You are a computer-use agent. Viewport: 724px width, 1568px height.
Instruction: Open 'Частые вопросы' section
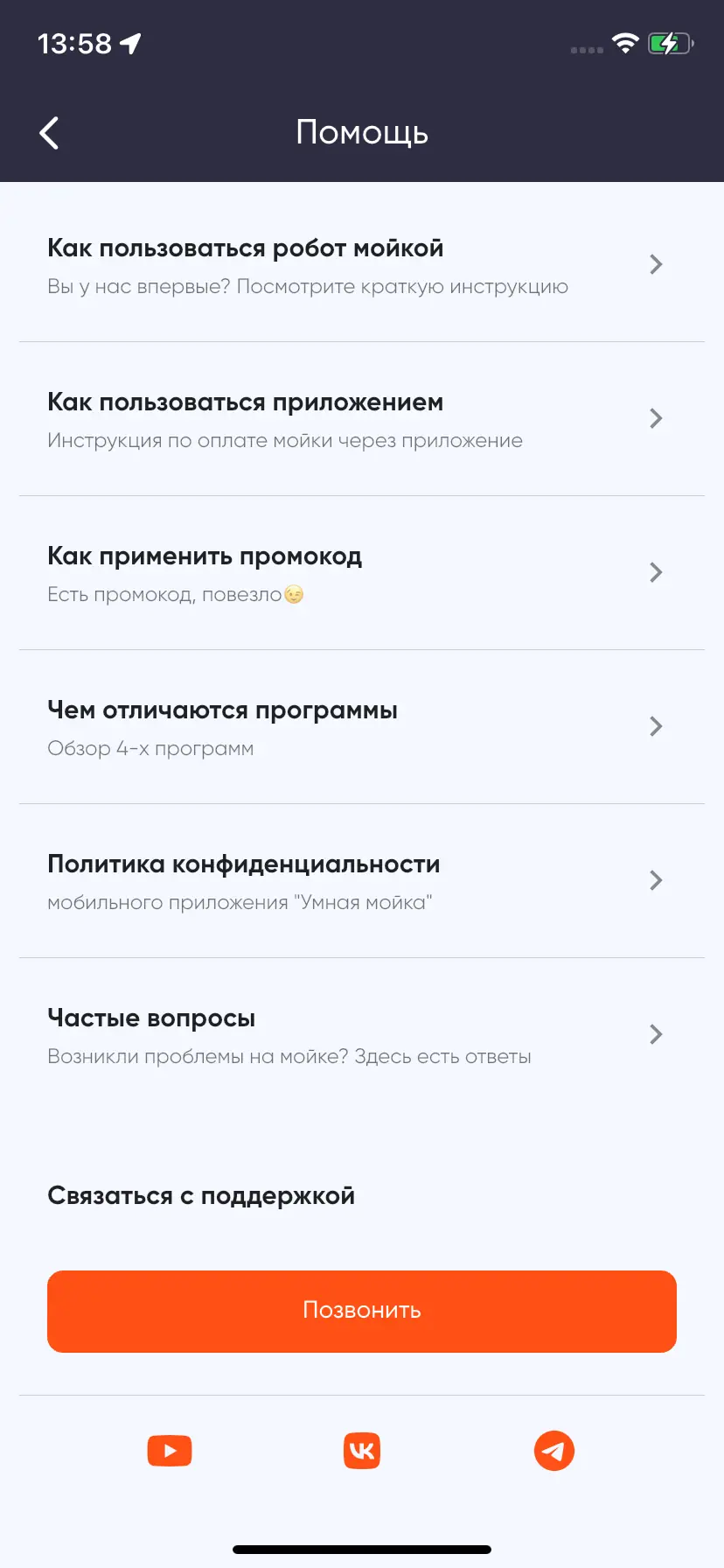[361, 1035]
